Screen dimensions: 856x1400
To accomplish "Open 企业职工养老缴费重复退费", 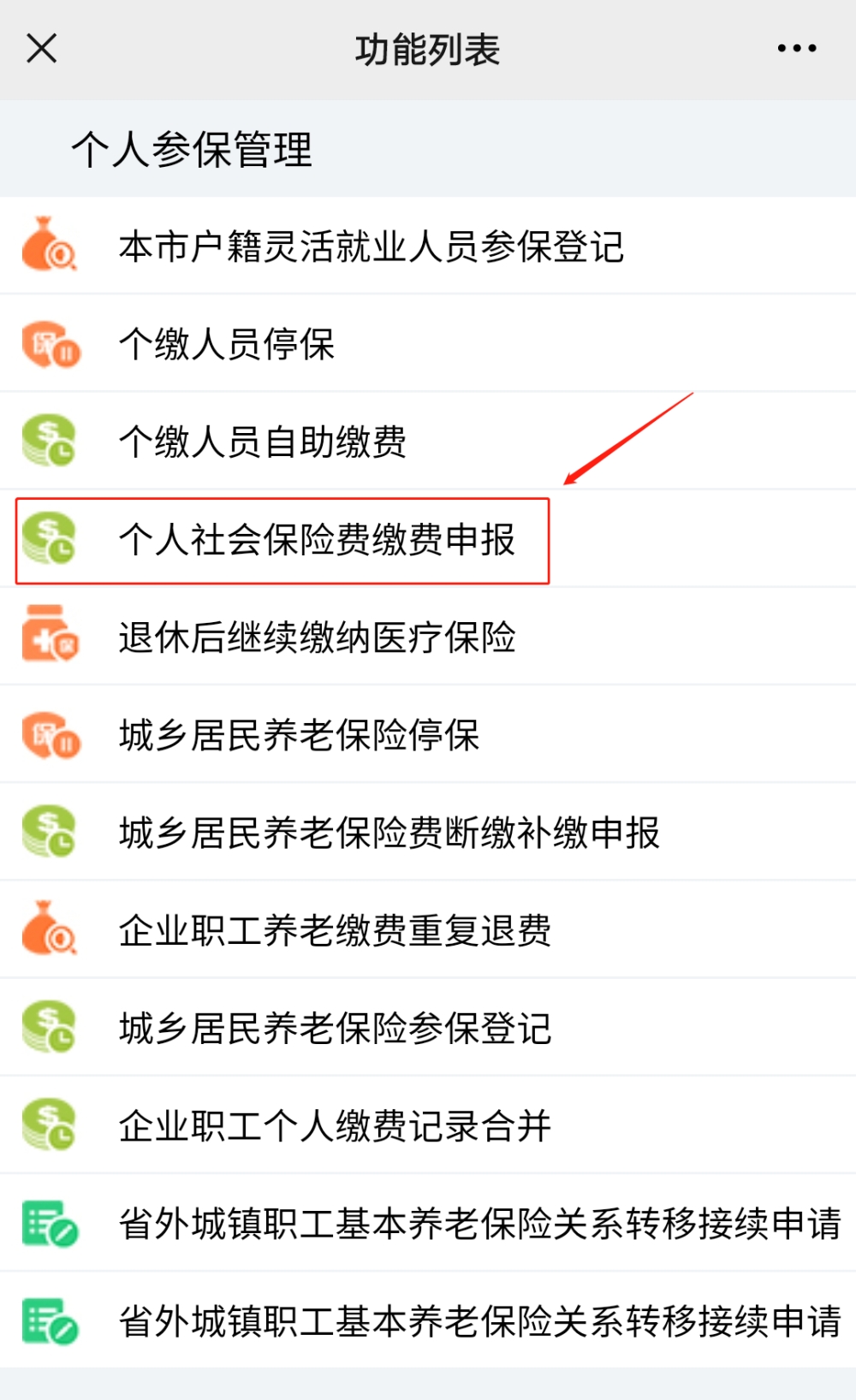I will click(428, 930).
